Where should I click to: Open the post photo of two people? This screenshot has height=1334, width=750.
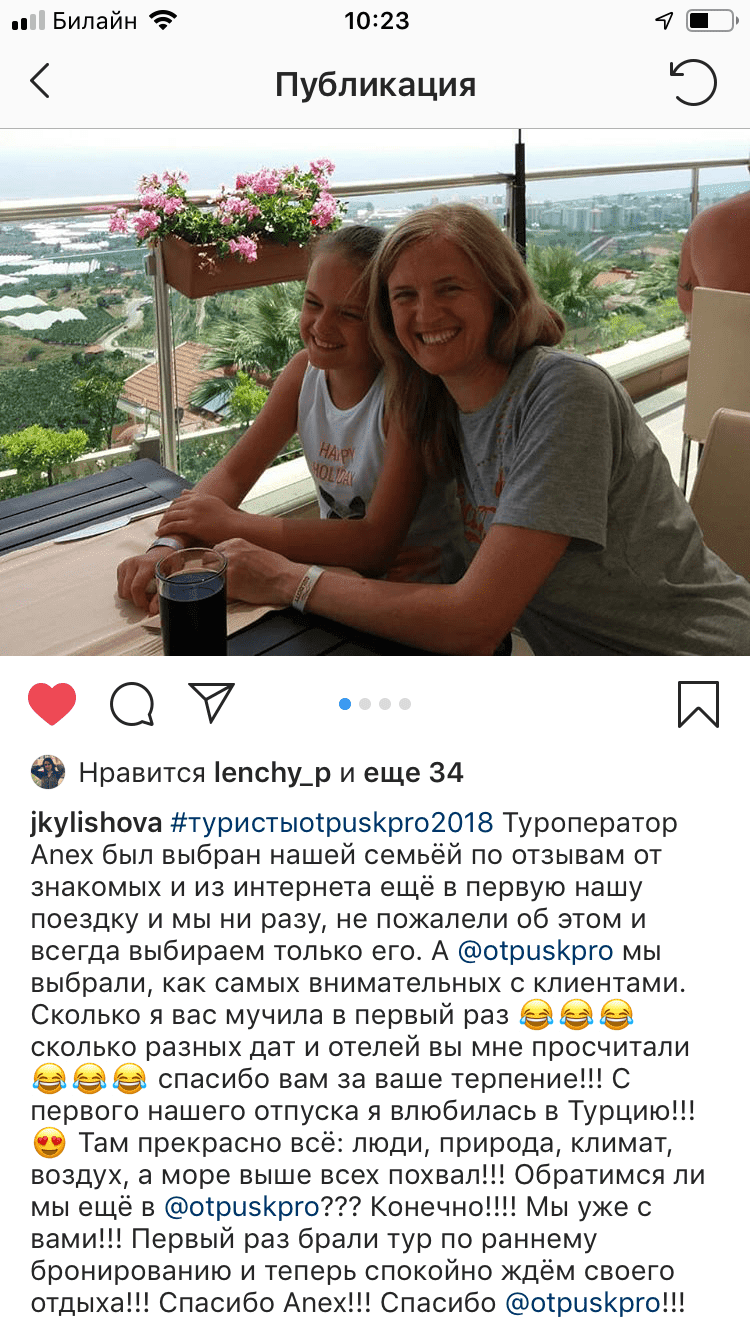point(375,393)
